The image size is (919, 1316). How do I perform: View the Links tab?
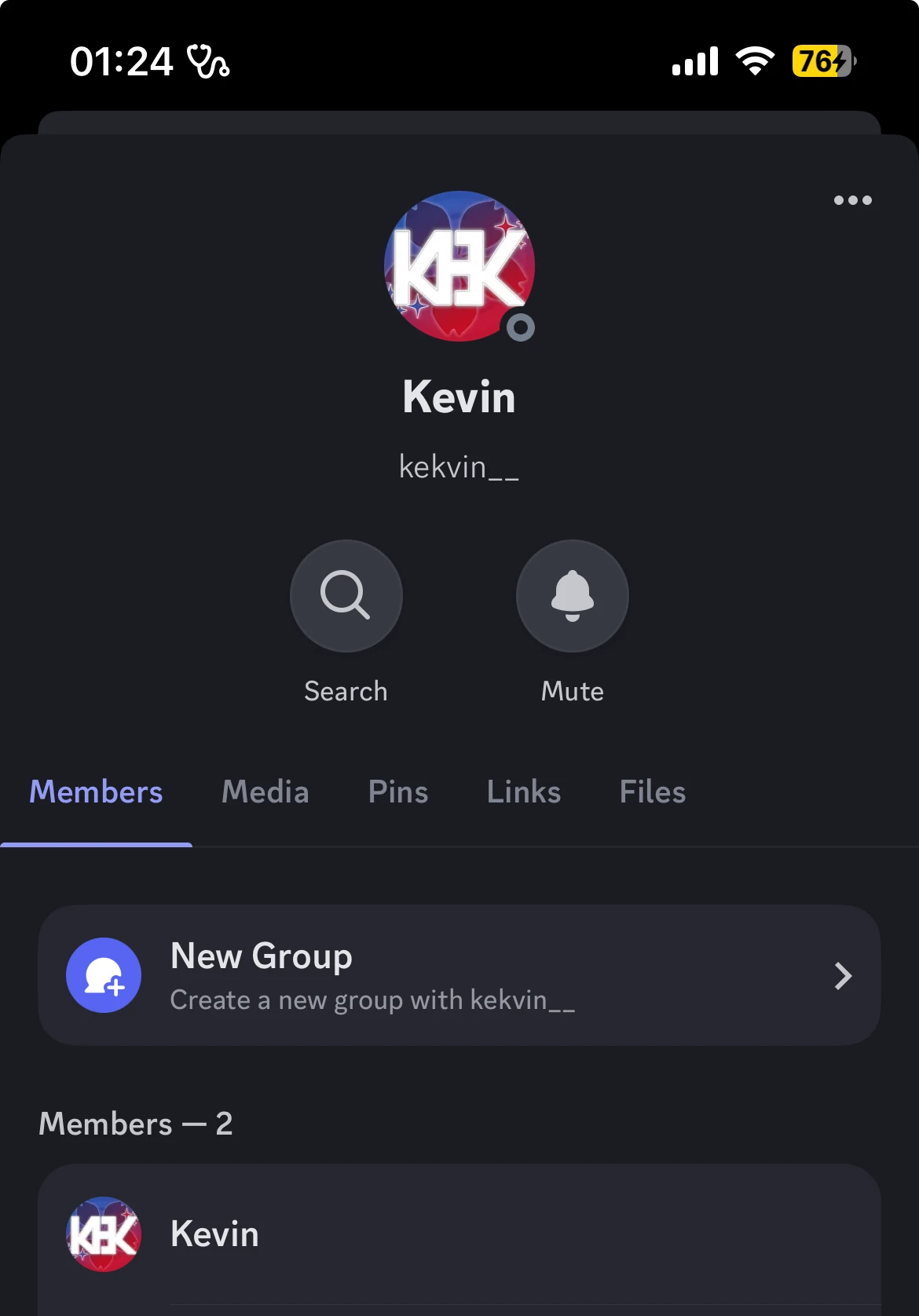pyautogui.click(x=523, y=792)
